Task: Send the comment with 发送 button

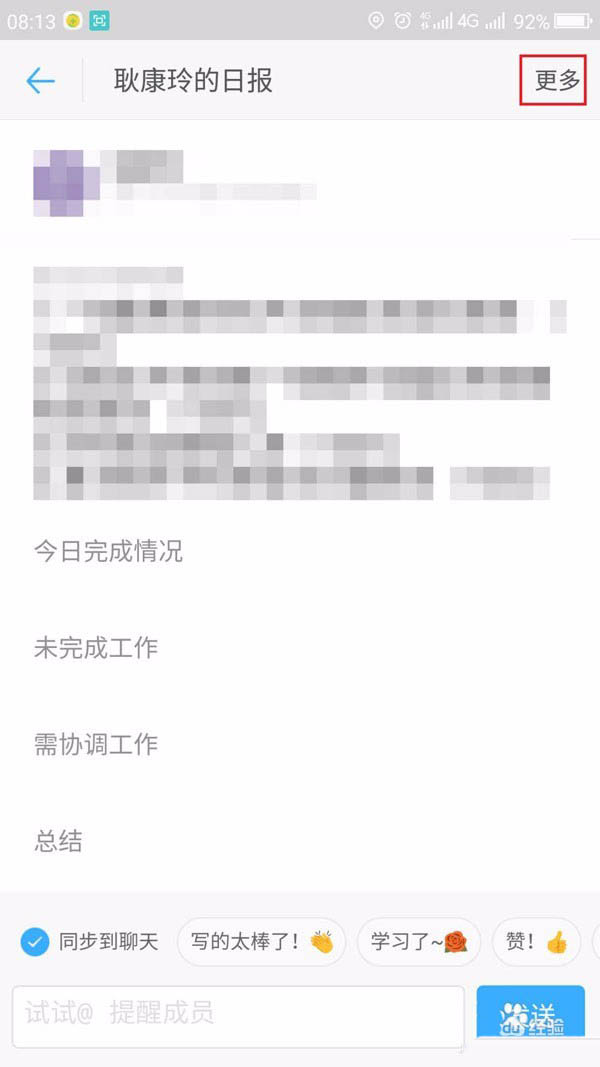Action: click(x=530, y=1014)
